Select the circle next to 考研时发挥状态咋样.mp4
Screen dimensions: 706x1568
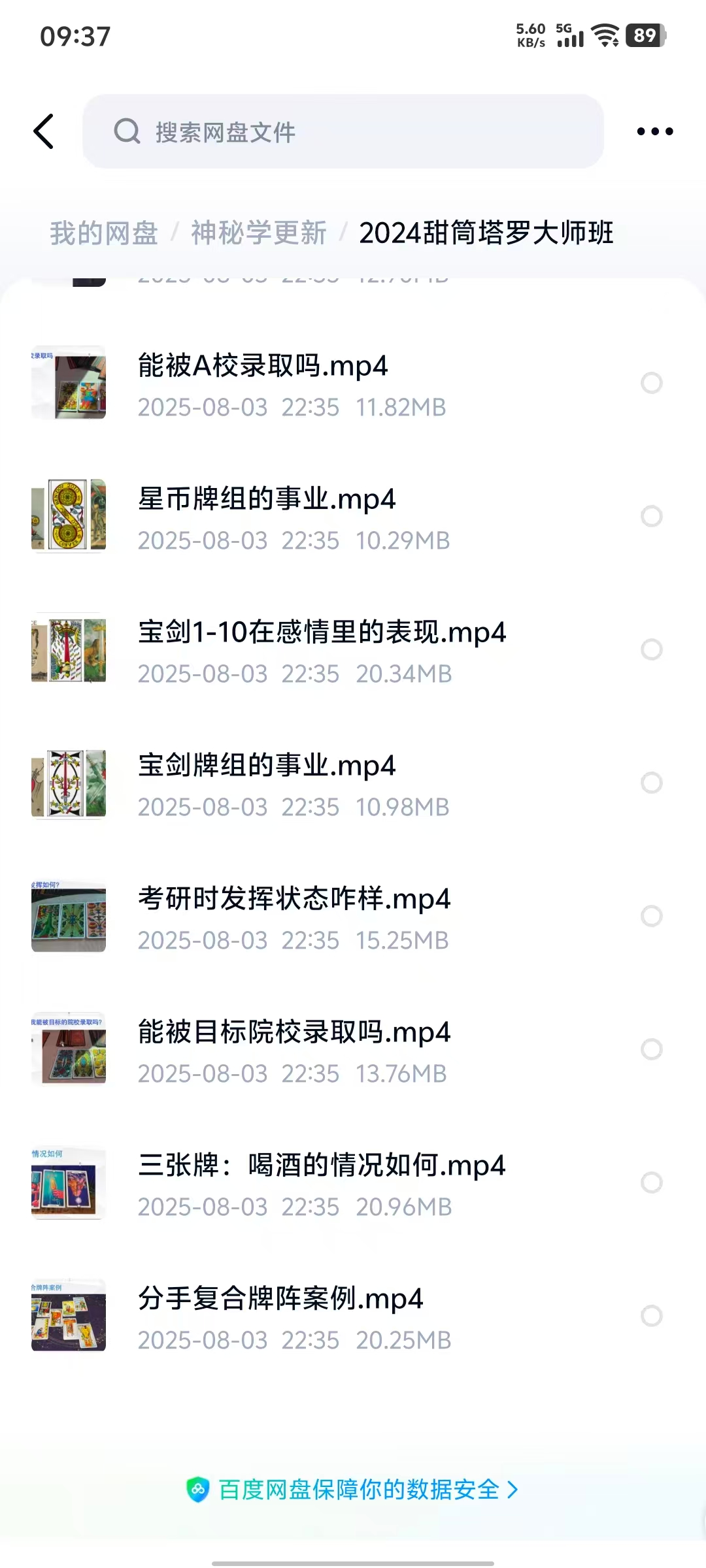coord(651,916)
